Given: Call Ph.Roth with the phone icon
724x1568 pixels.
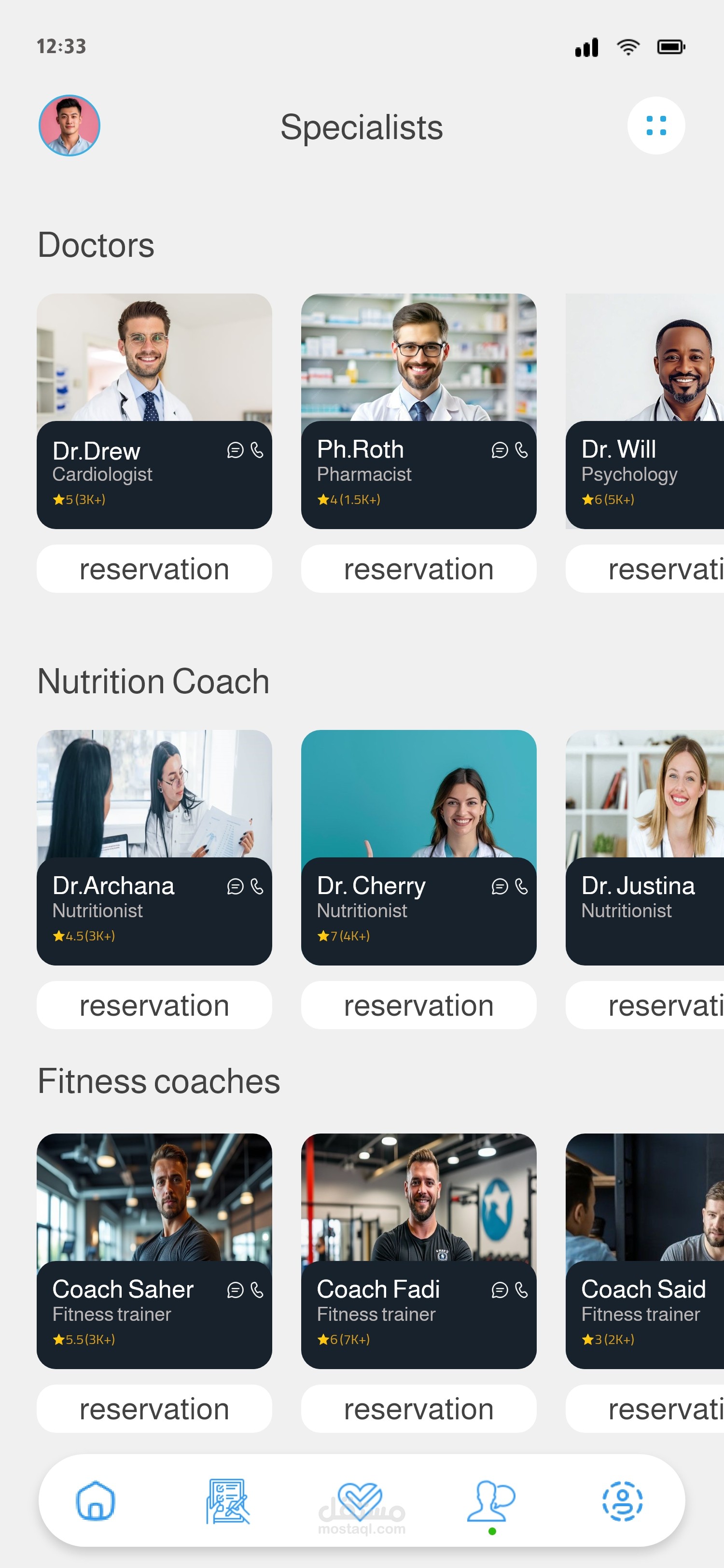Looking at the screenshot, I should pyautogui.click(x=521, y=450).
